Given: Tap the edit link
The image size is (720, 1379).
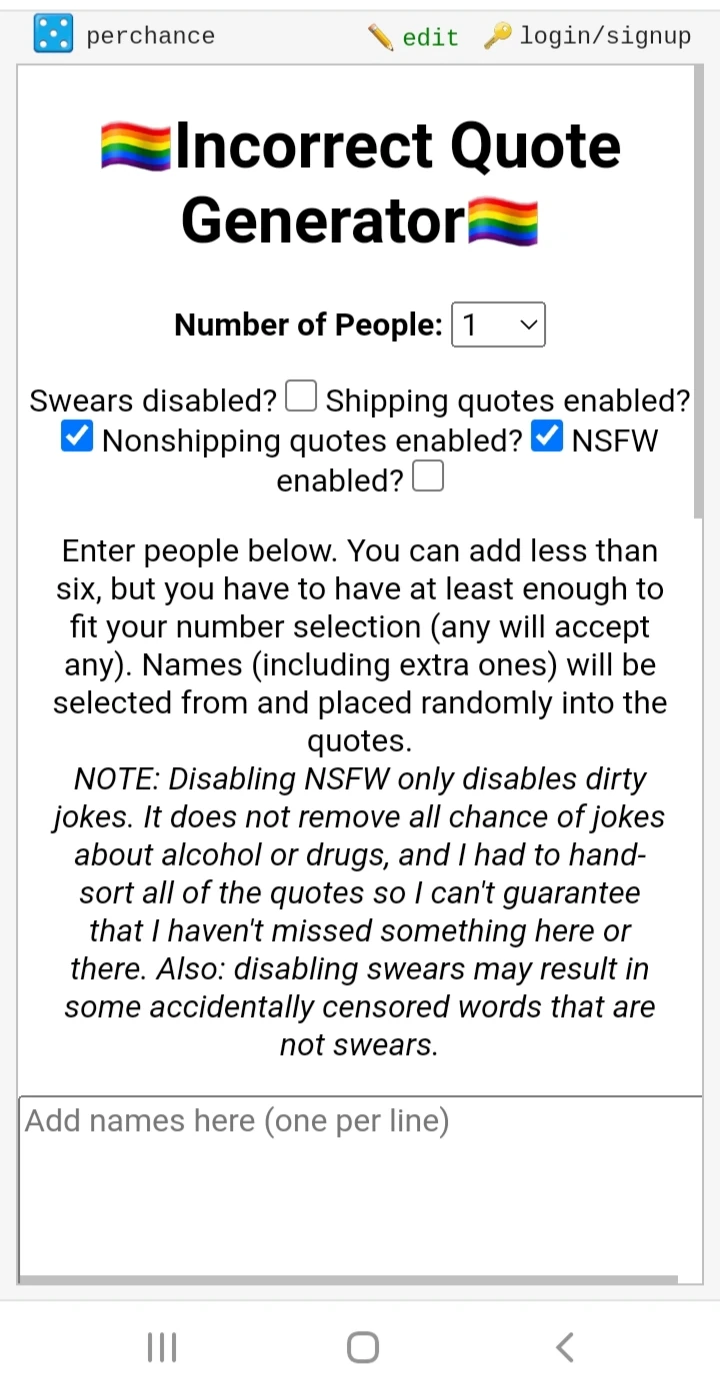Looking at the screenshot, I should [413, 37].
